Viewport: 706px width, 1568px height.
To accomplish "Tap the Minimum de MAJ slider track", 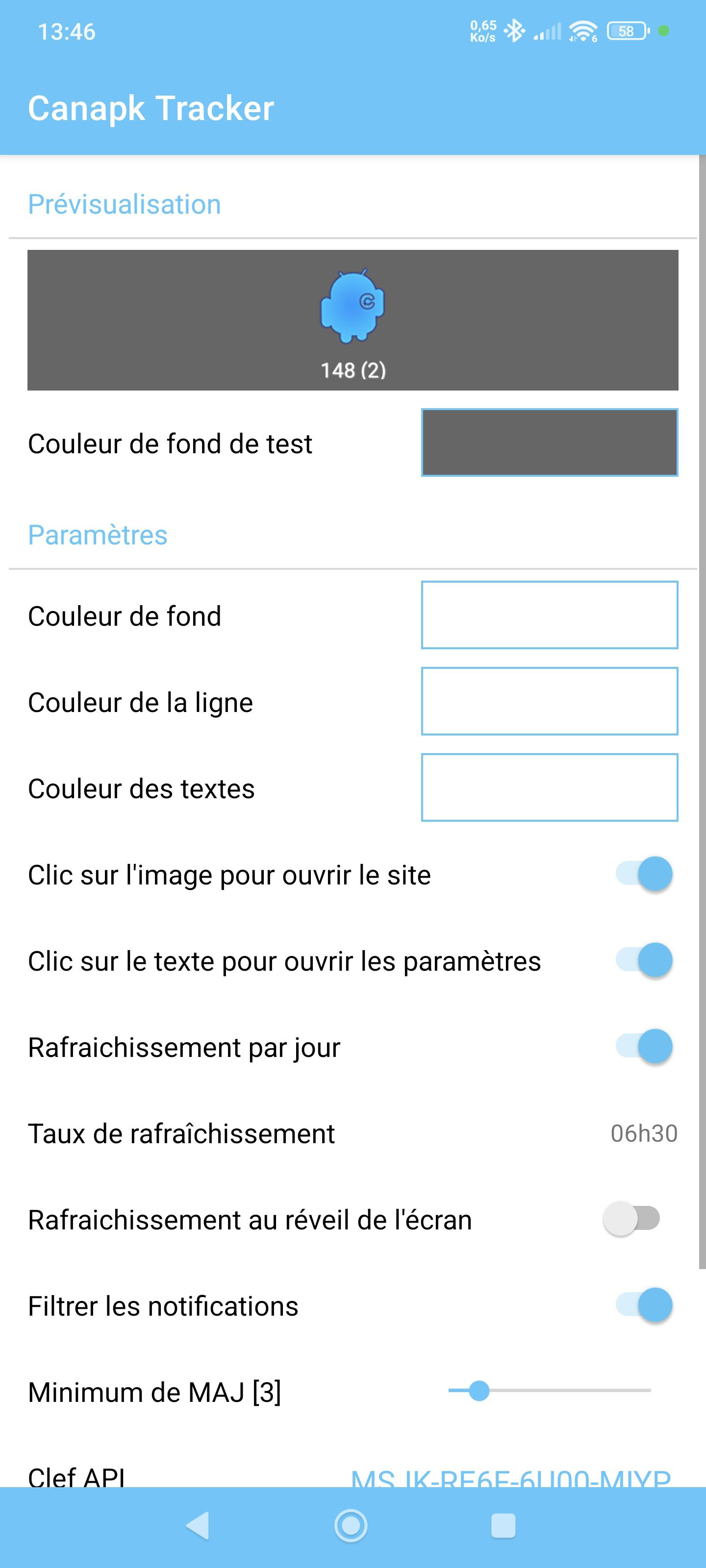I will coord(550,1391).
